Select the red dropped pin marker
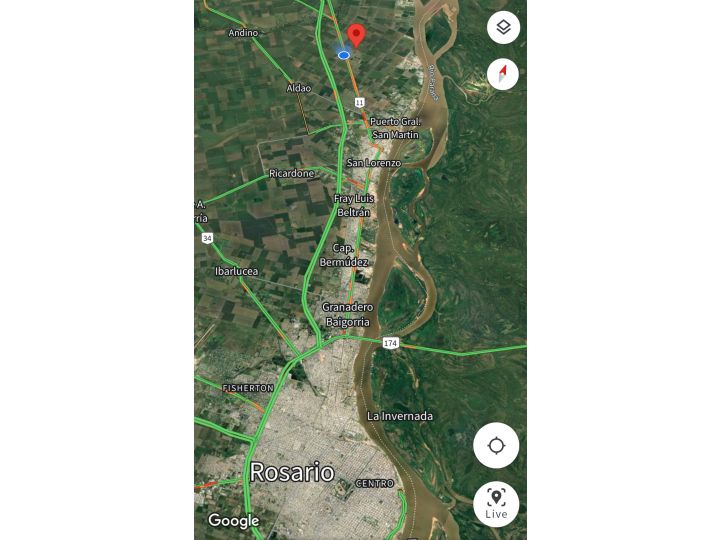The image size is (720, 540). click(x=355, y=35)
